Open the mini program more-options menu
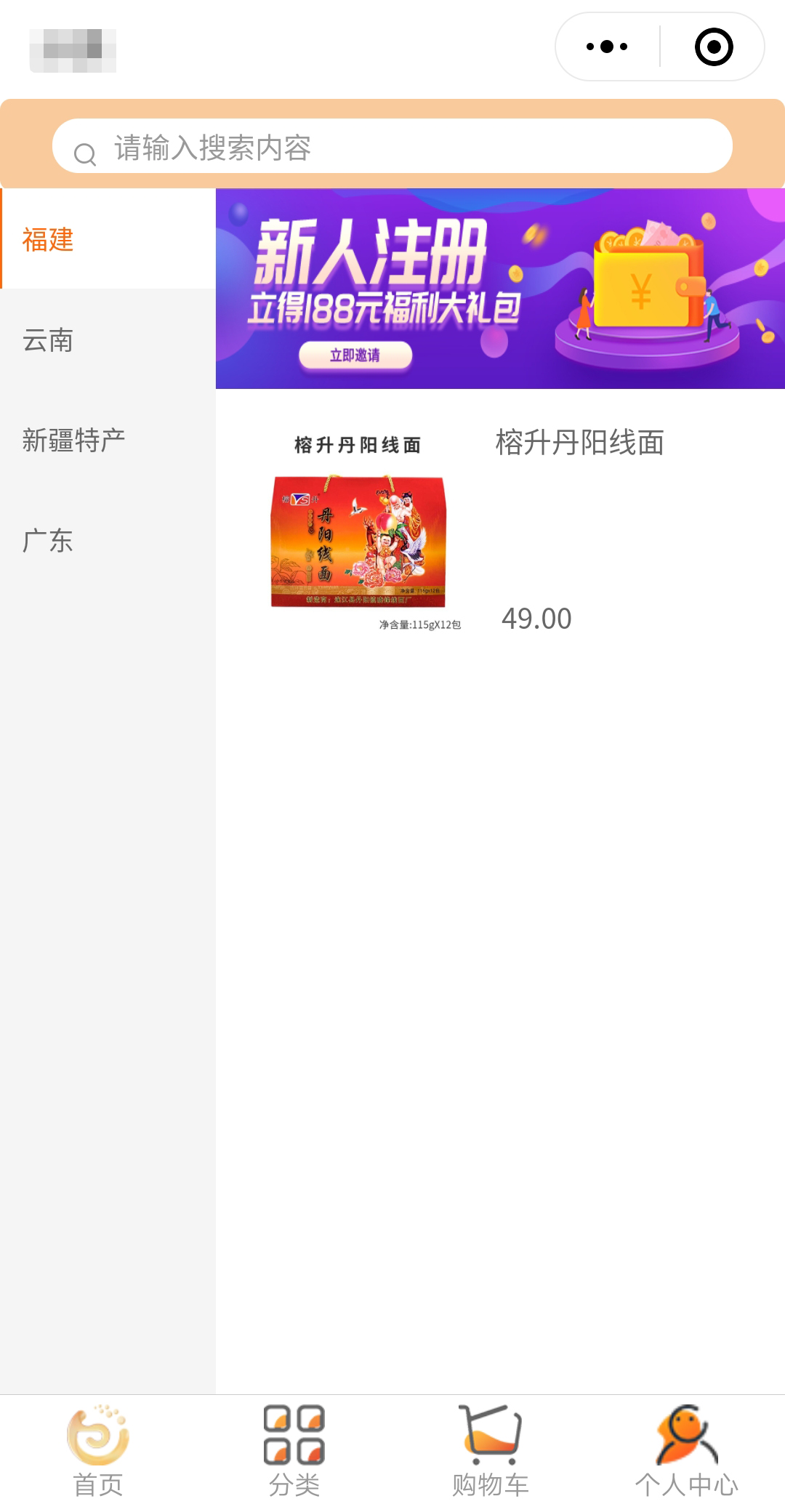The width and height of the screenshot is (785, 1512). [x=607, y=47]
